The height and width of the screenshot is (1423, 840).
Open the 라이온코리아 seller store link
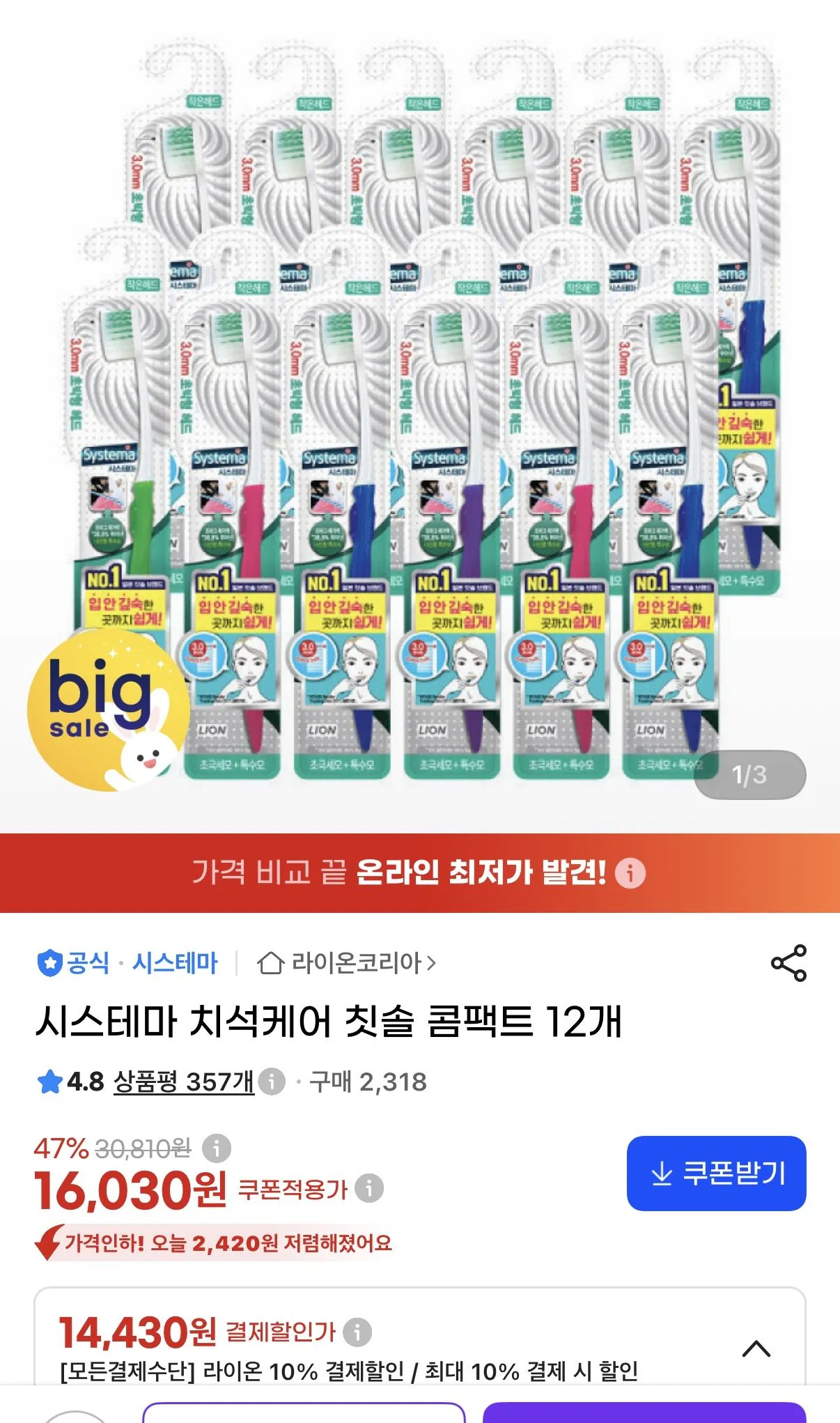(x=346, y=963)
